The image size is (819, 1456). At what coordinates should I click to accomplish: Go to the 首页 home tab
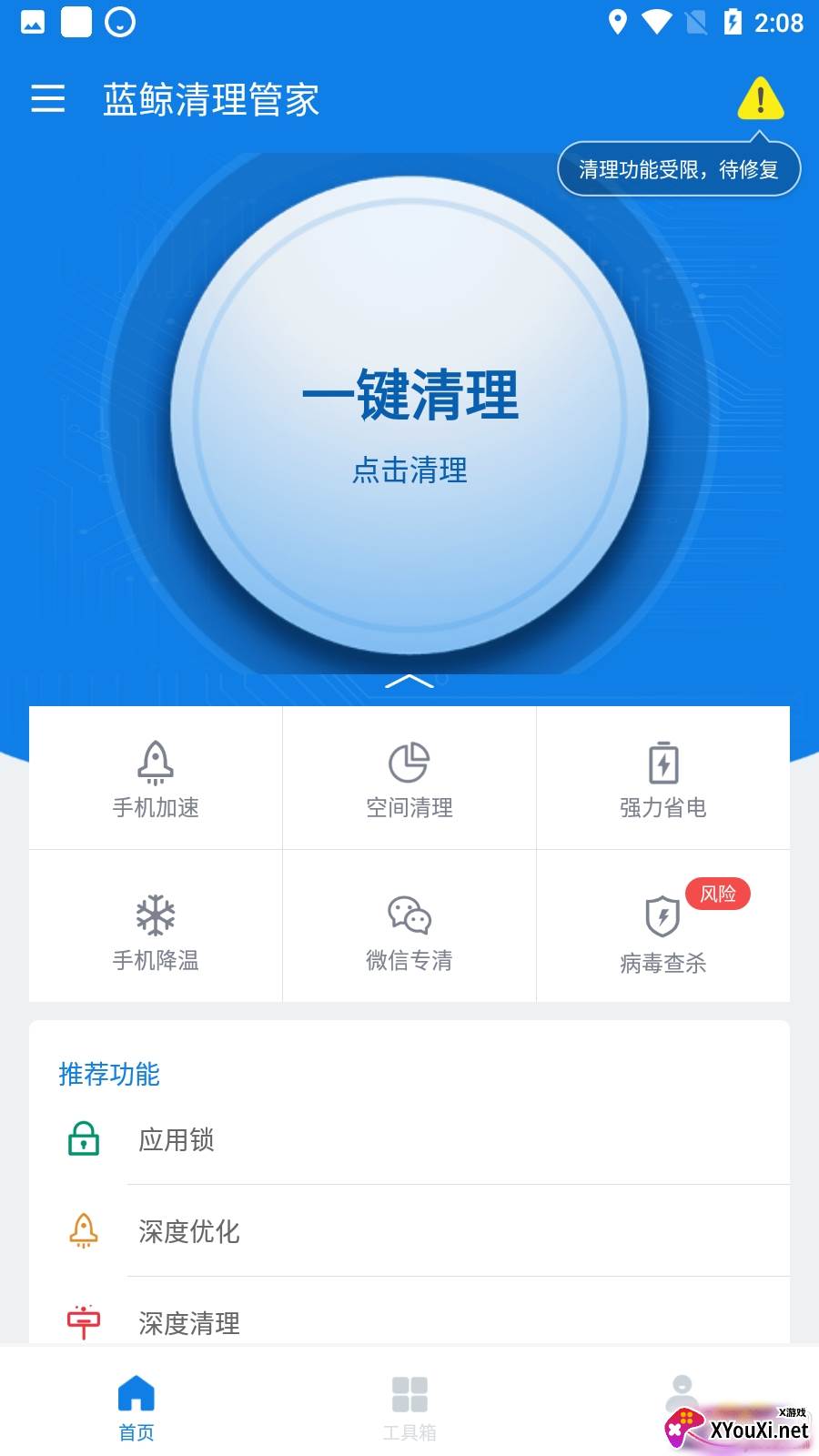coord(136,1407)
